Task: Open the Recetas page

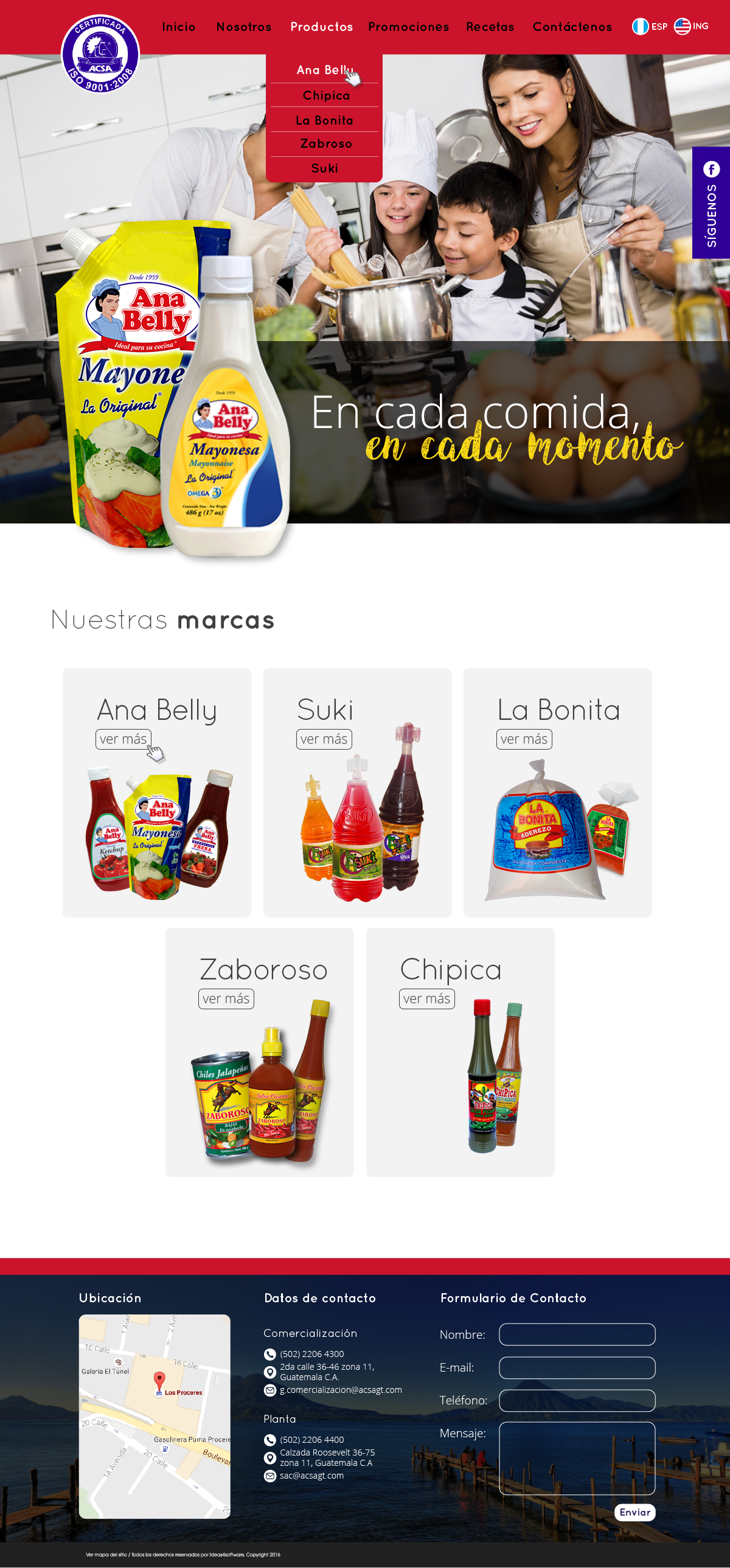Action: (490, 27)
